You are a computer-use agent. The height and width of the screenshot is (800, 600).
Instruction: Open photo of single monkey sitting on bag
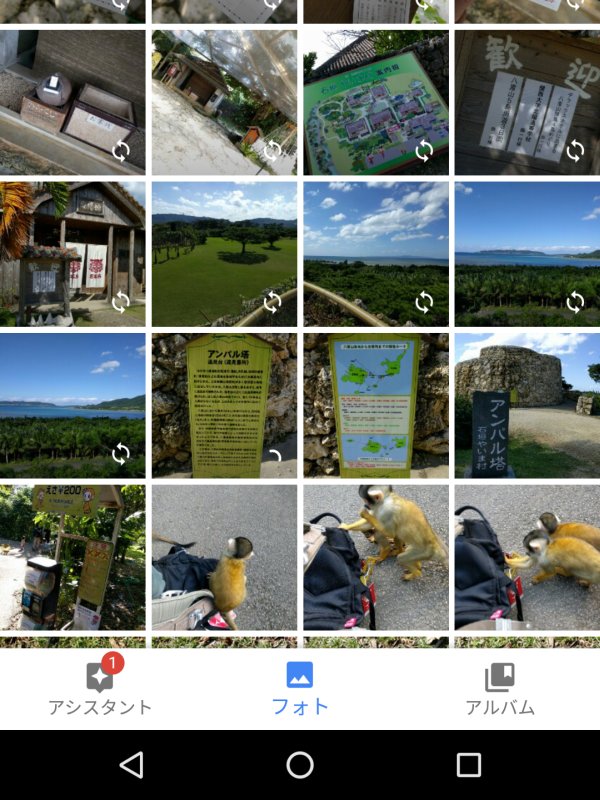(224, 557)
